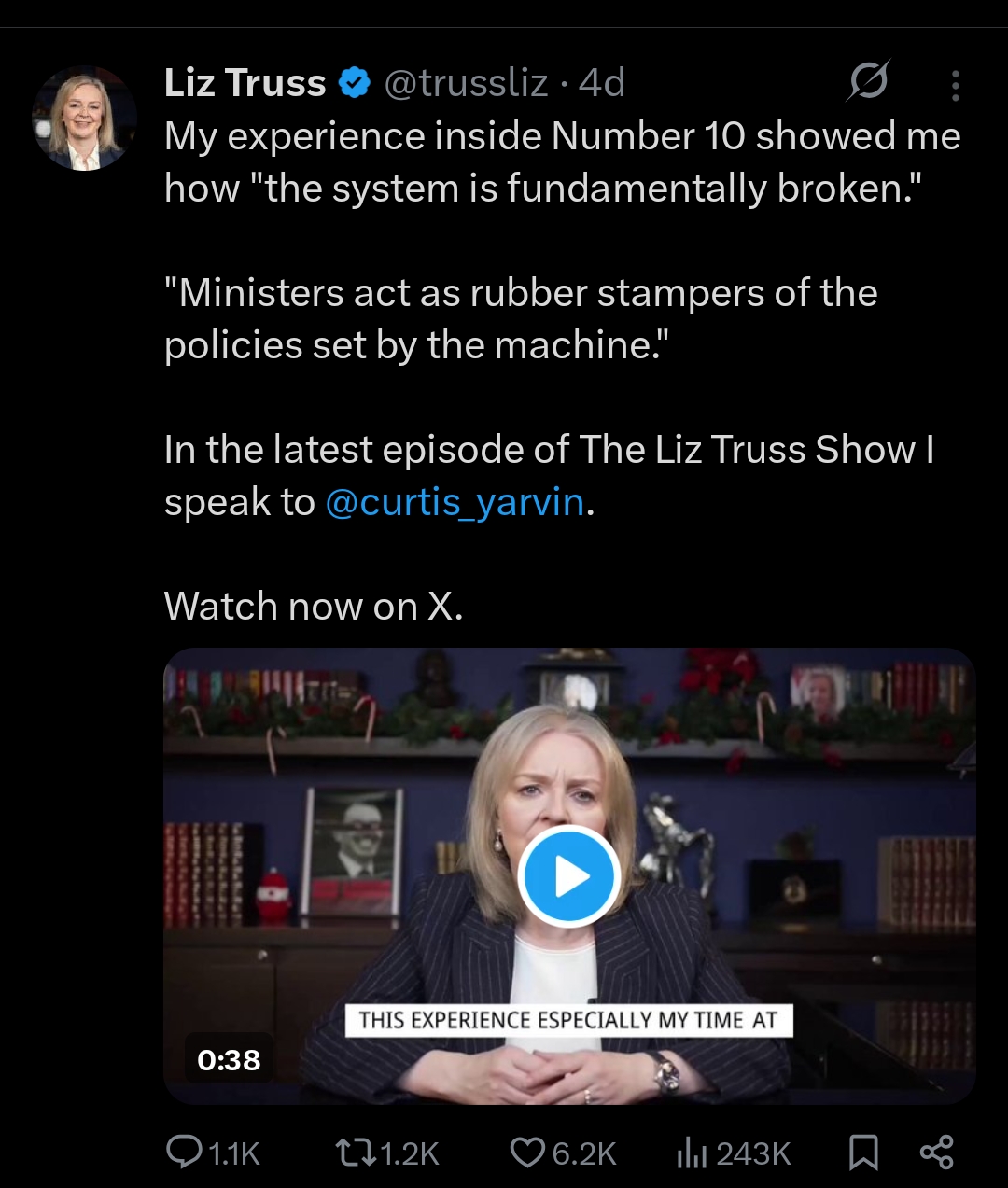
Task: Open the post's overflow menu
Action: (955, 85)
